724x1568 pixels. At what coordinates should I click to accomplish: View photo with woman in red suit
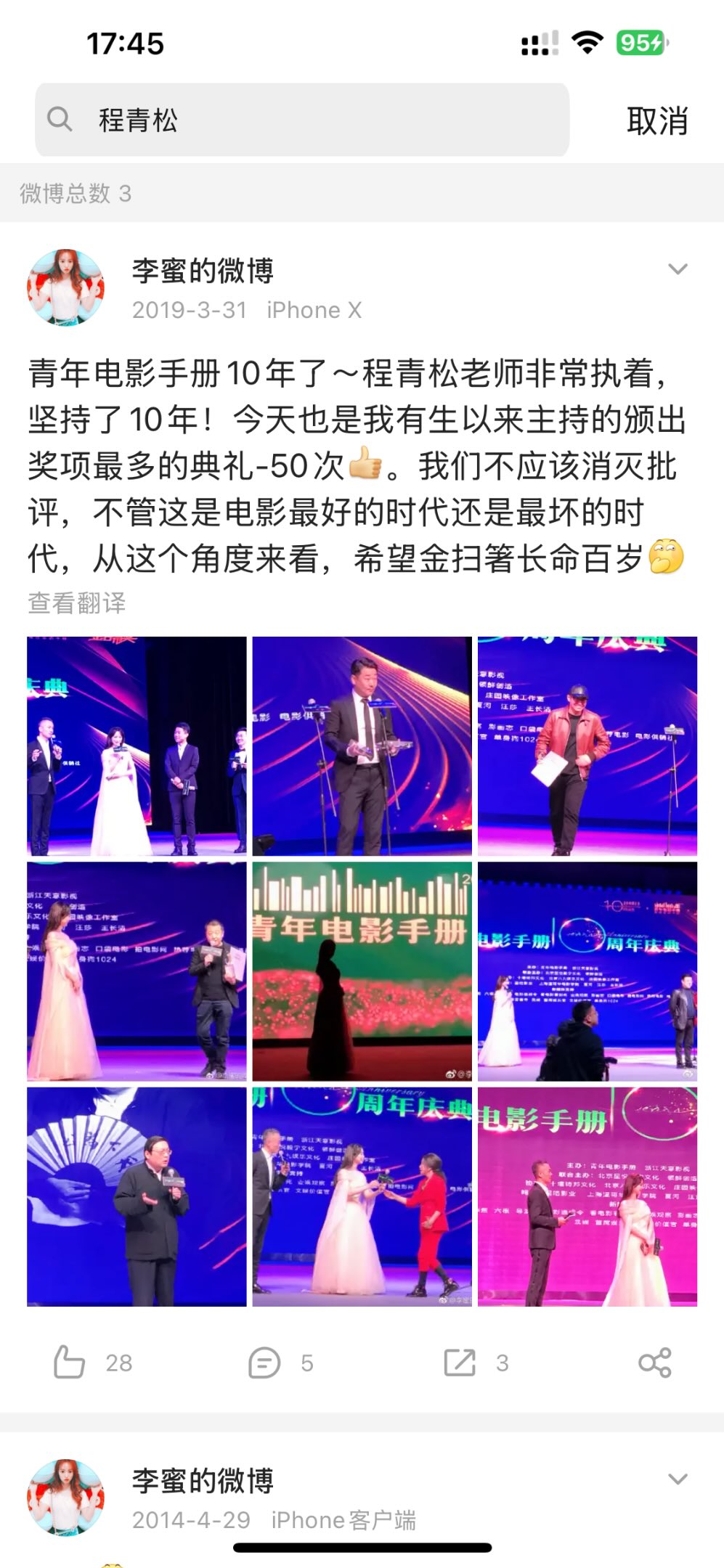(x=362, y=1196)
